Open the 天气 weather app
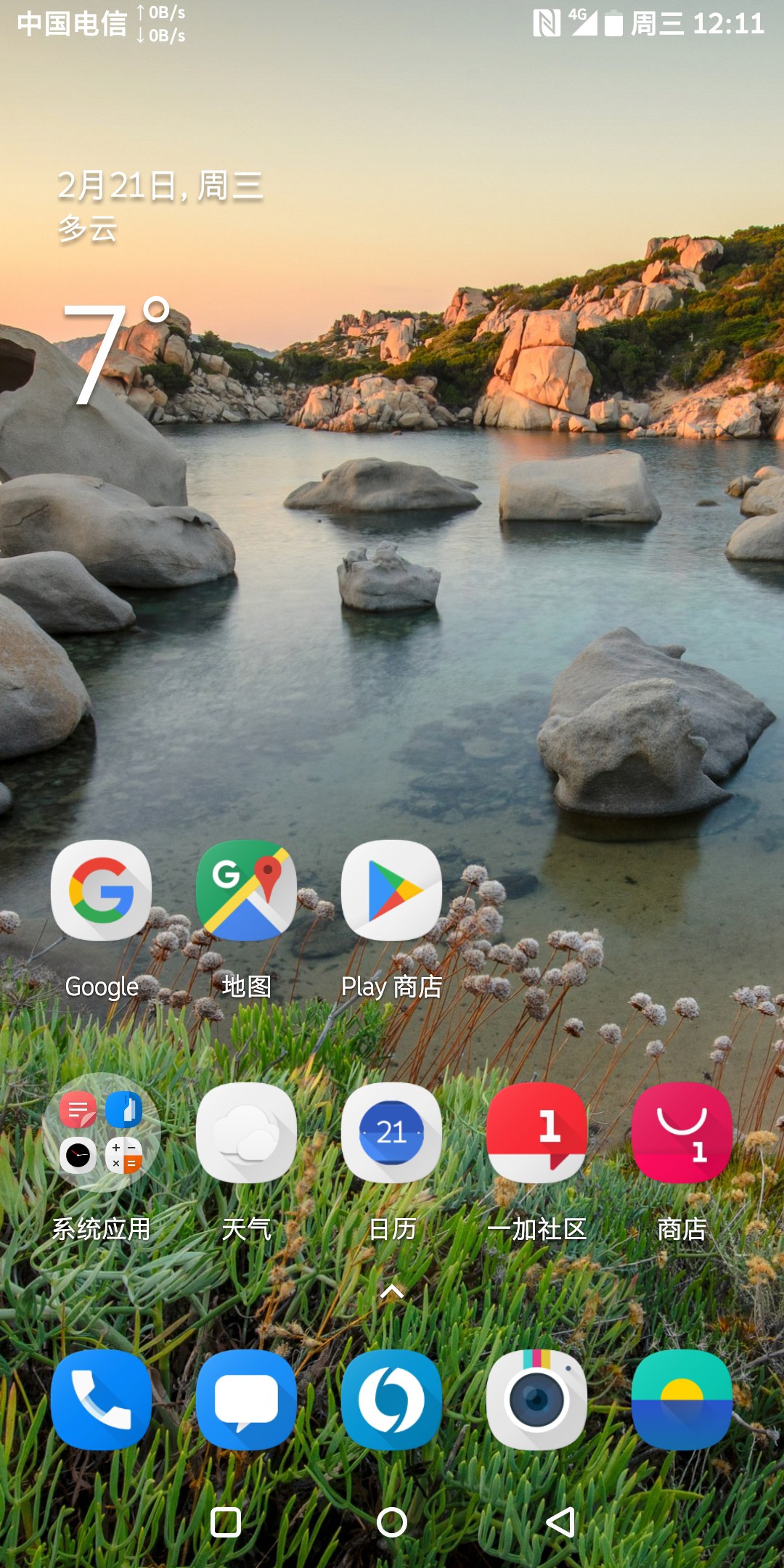The height and width of the screenshot is (1568, 784). pyautogui.click(x=246, y=1132)
